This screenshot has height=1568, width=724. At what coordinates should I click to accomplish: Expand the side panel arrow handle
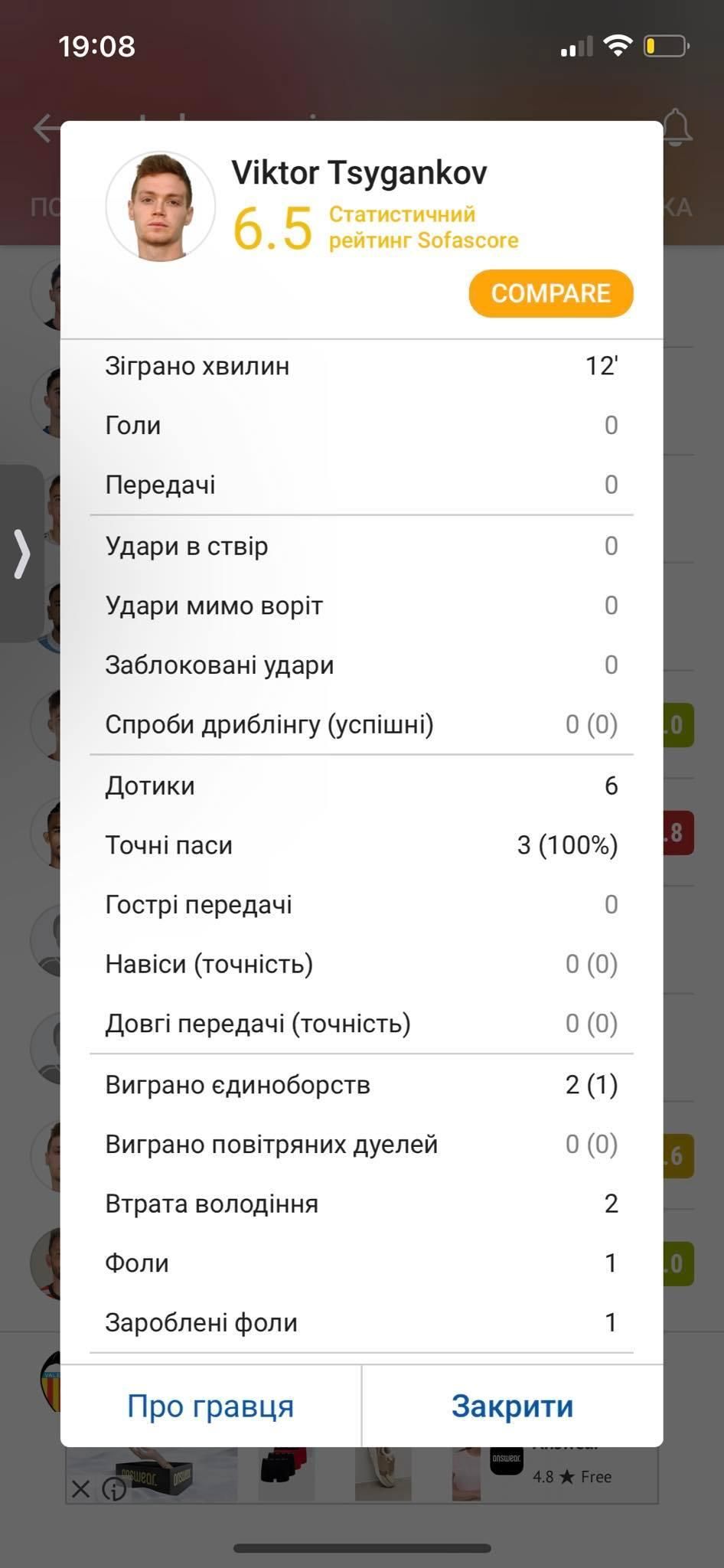(22, 553)
